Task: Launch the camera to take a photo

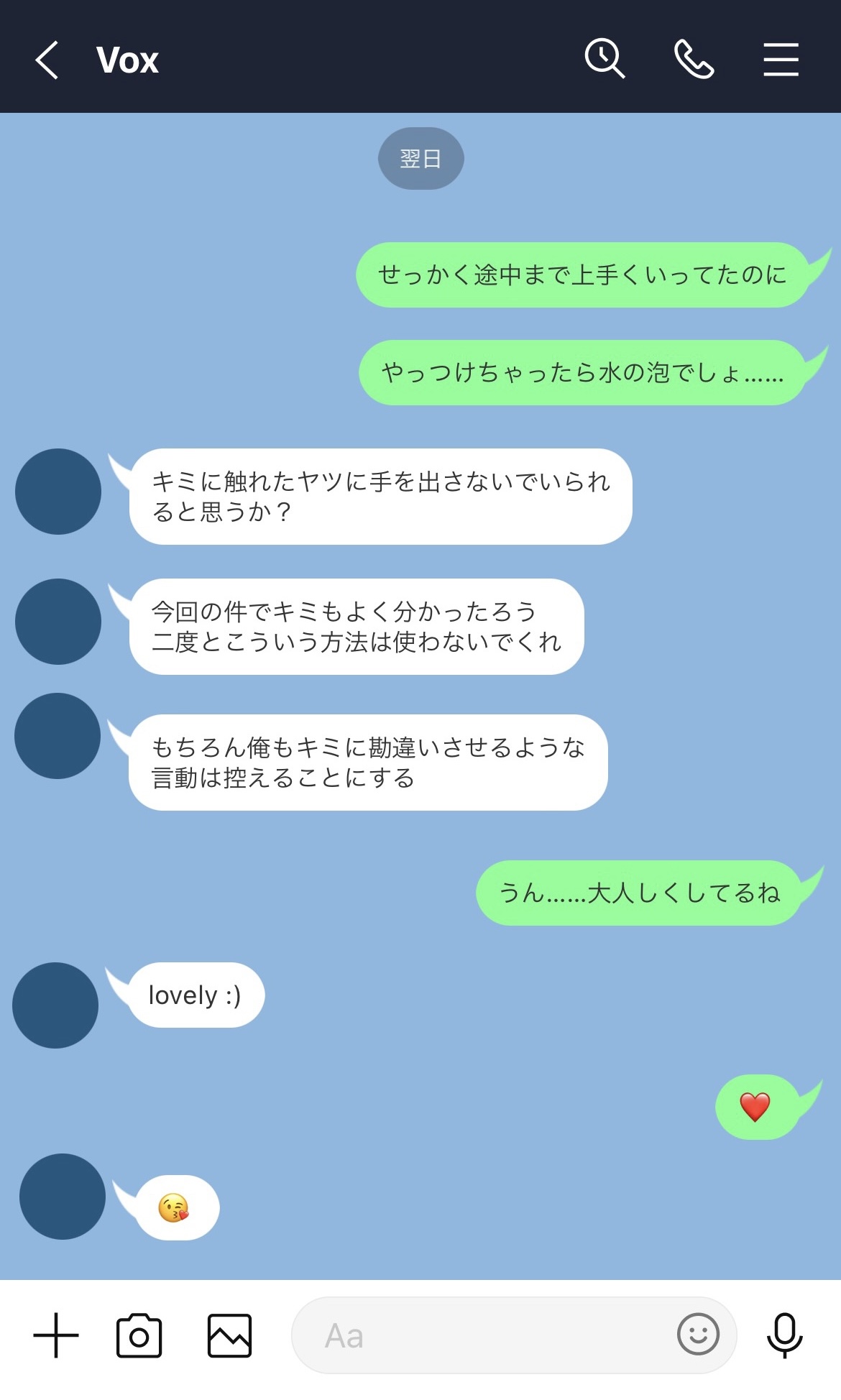Action: [x=139, y=1335]
